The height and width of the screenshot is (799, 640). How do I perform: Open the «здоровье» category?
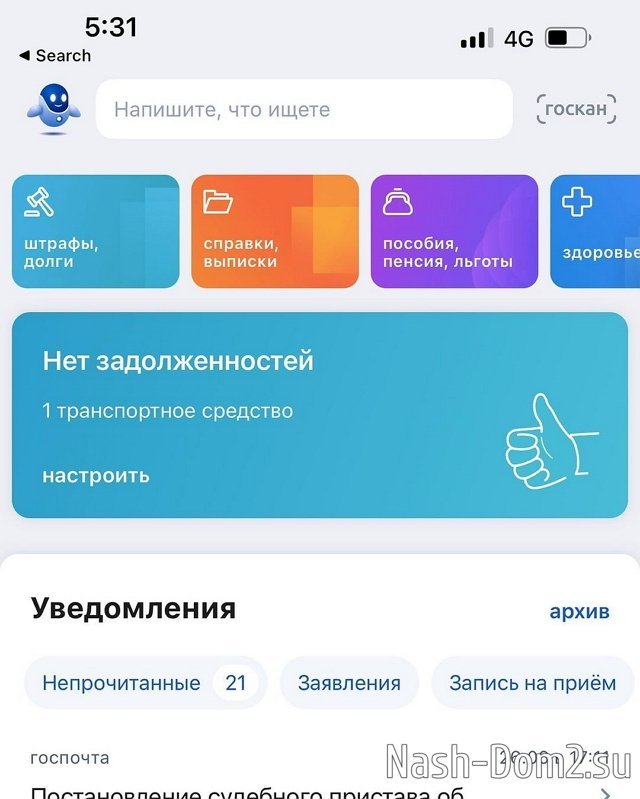[597, 231]
